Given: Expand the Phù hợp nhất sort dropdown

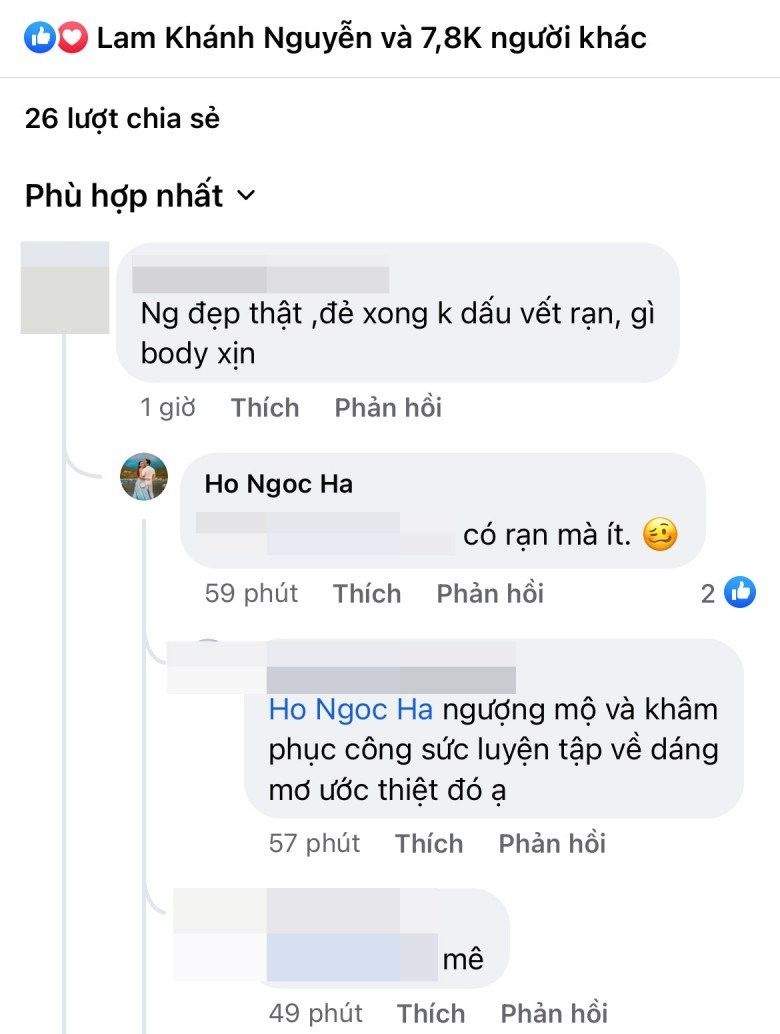Looking at the screenshot, I should click(x=140, y=196).
